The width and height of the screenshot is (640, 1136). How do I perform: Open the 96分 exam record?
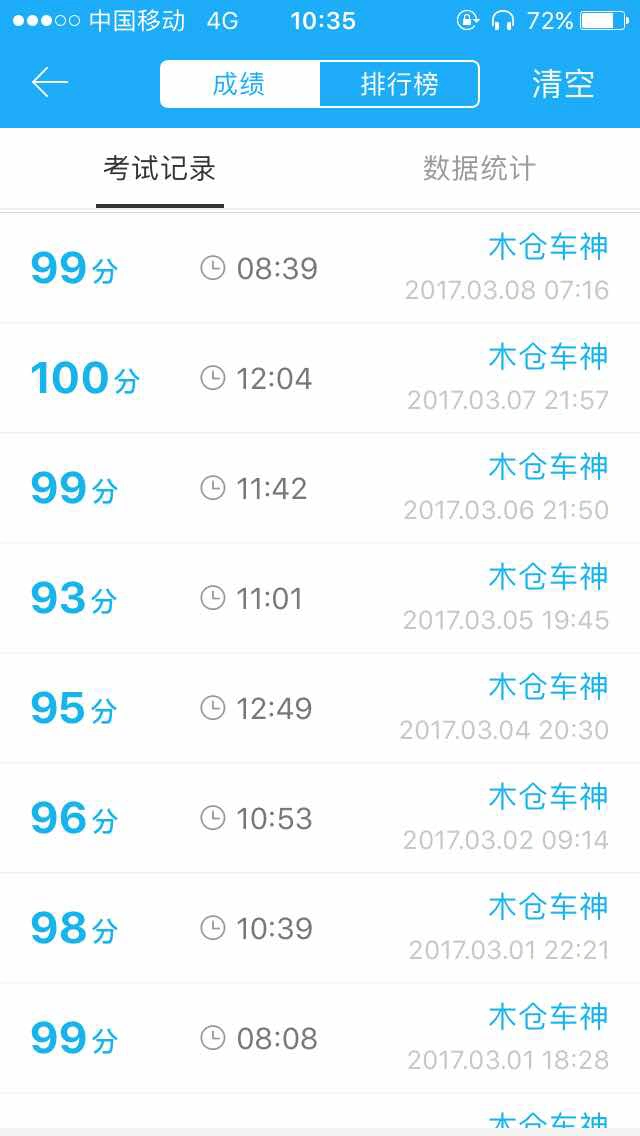coord(320,818)
